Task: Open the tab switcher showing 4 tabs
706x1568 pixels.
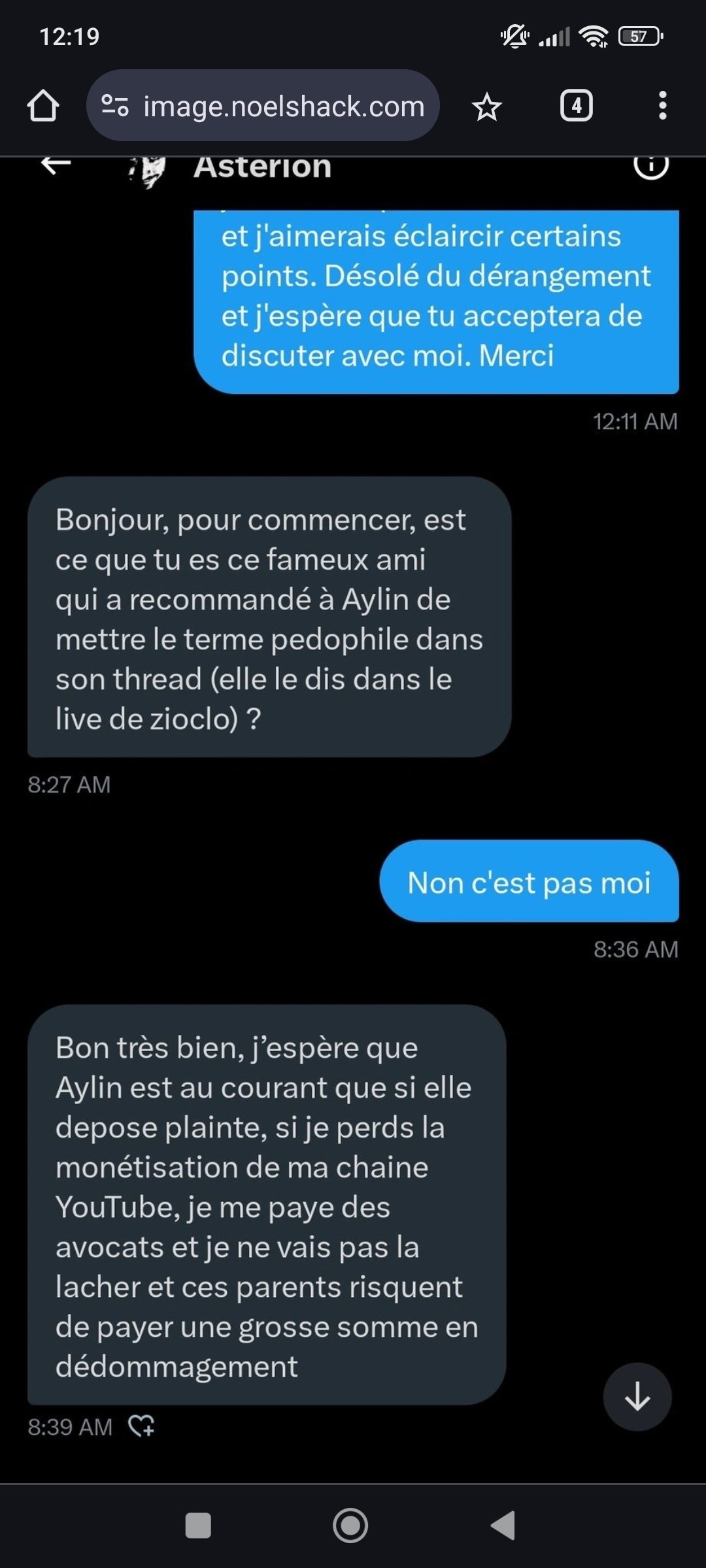Action: [577, 105]
